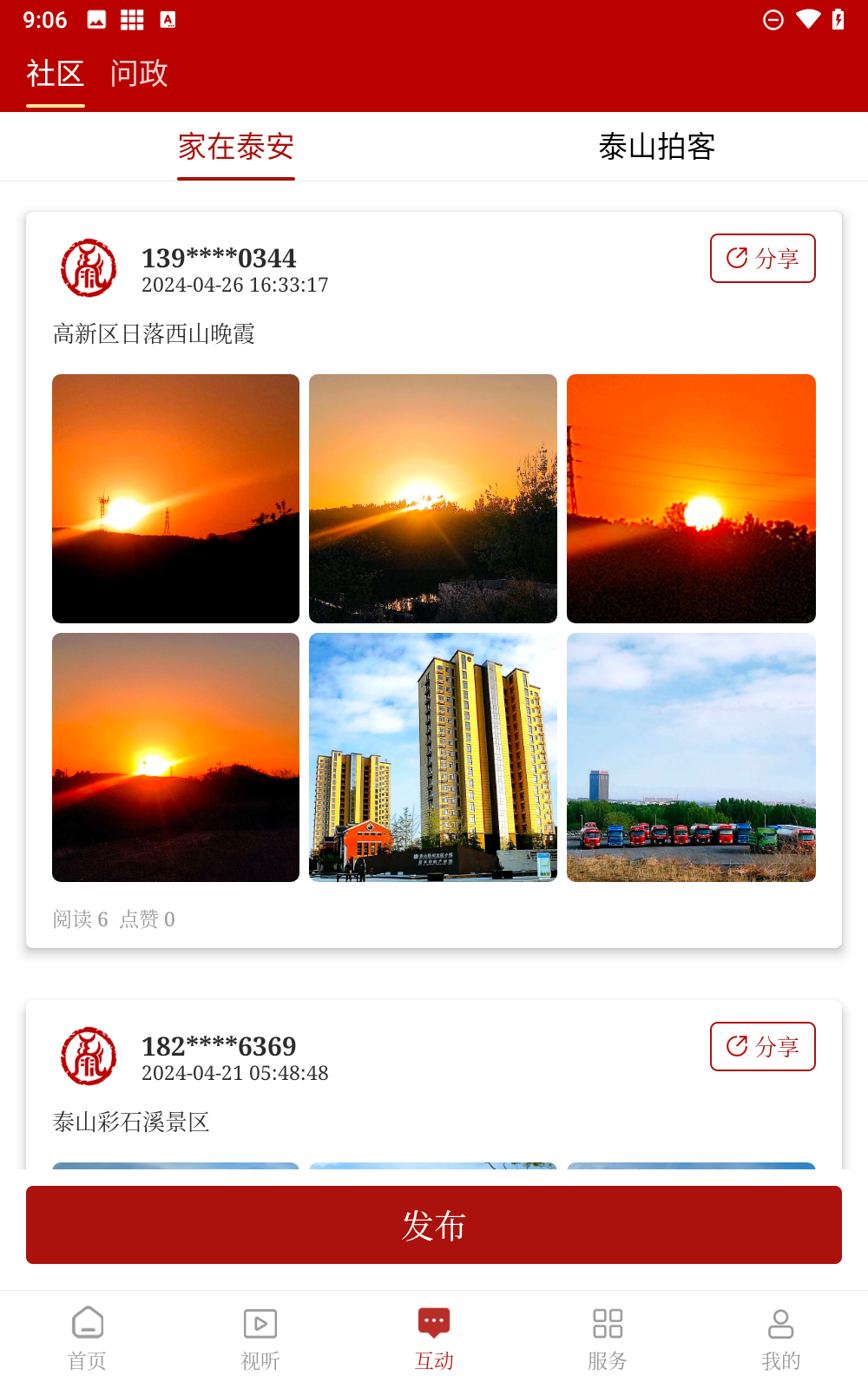
Task: Open the 高新区日落西山晚霞 post
Action: 154,334
